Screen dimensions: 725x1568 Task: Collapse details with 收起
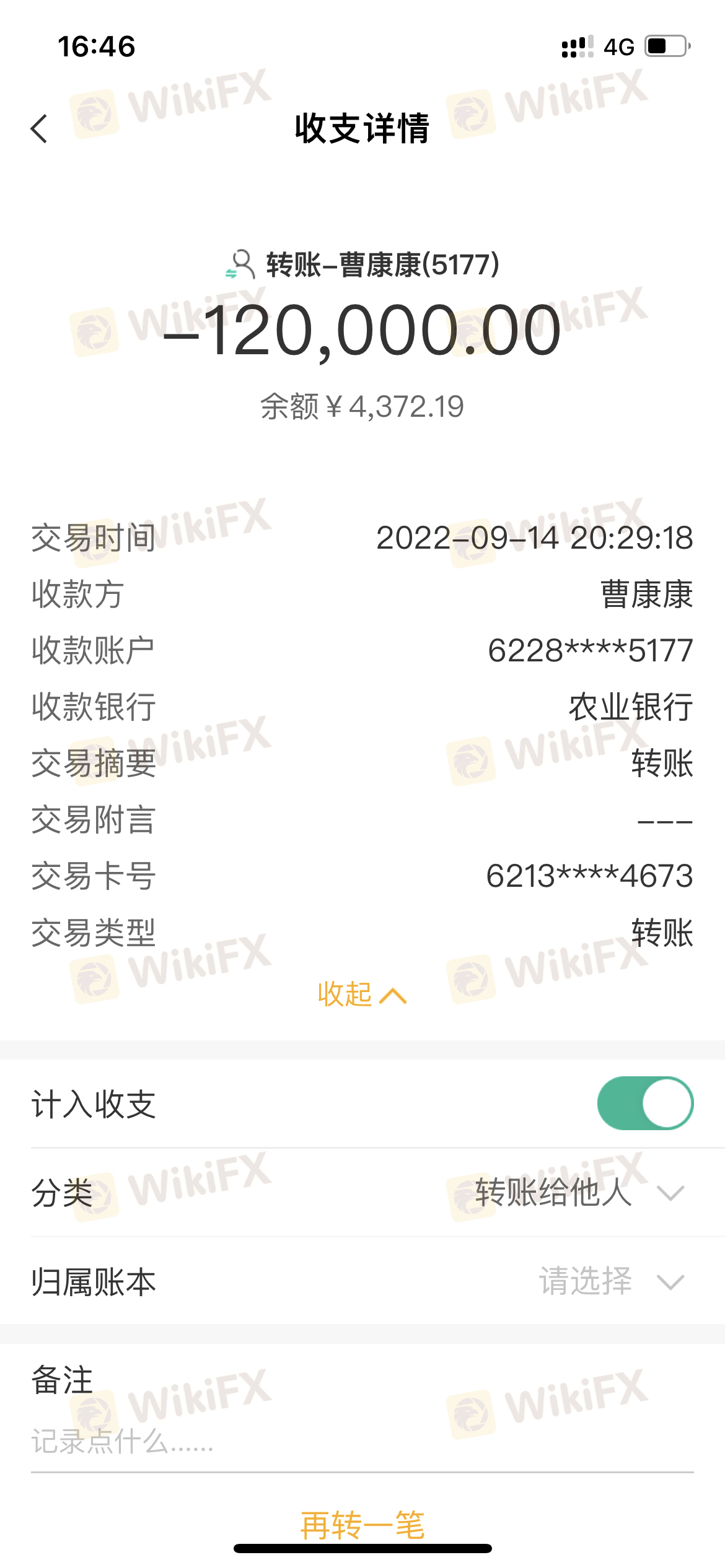tap(361, 995)
